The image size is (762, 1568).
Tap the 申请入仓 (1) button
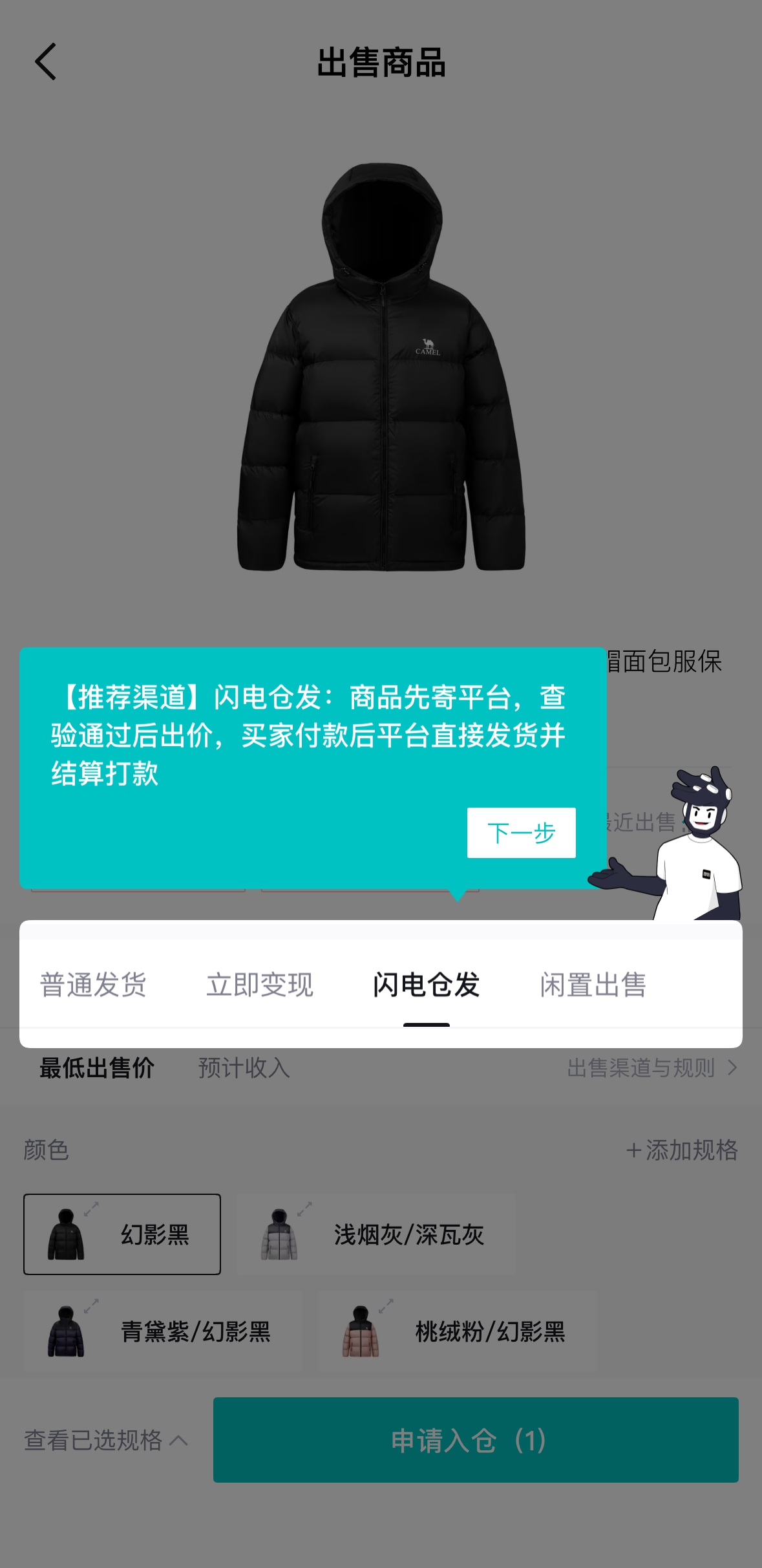[x=476, y=1440]
